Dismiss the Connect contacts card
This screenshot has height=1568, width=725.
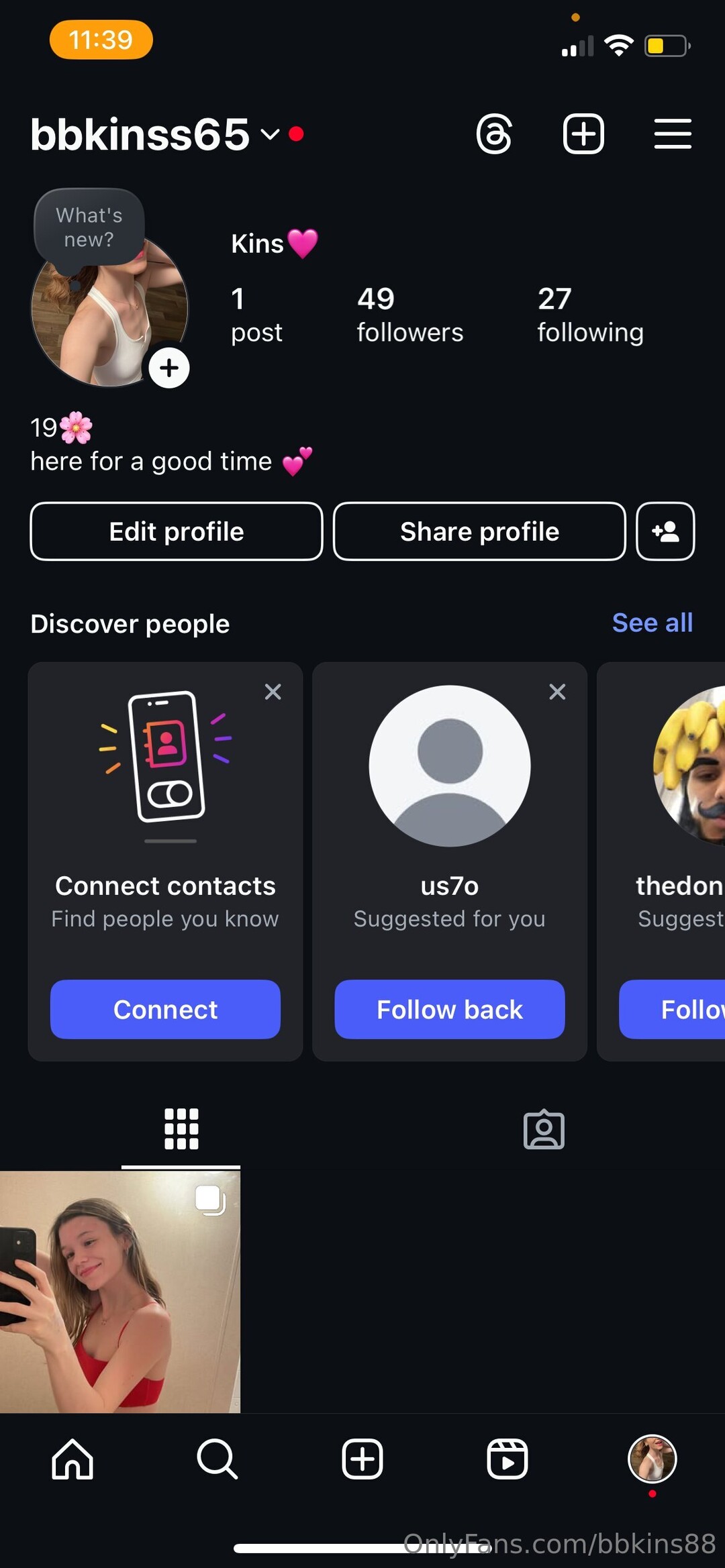click(x=273, y=692)
